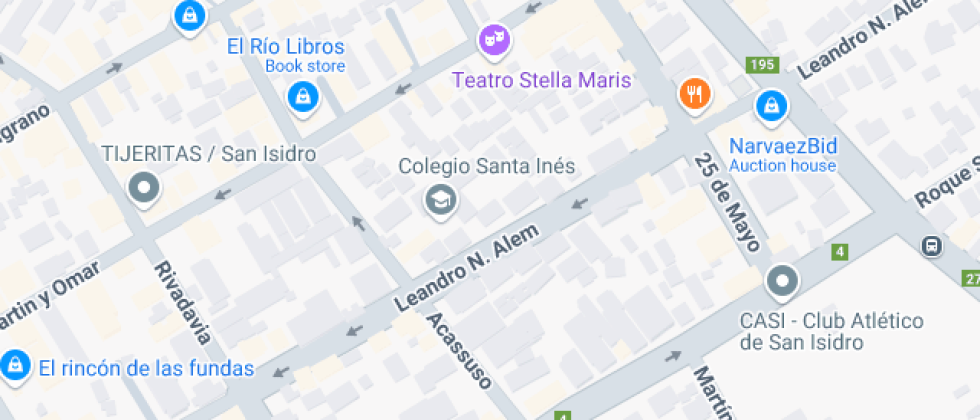This screenshot has height=420, width=980.
Task: Select El rincón de las fundas pin
Action: coord(14,366)
